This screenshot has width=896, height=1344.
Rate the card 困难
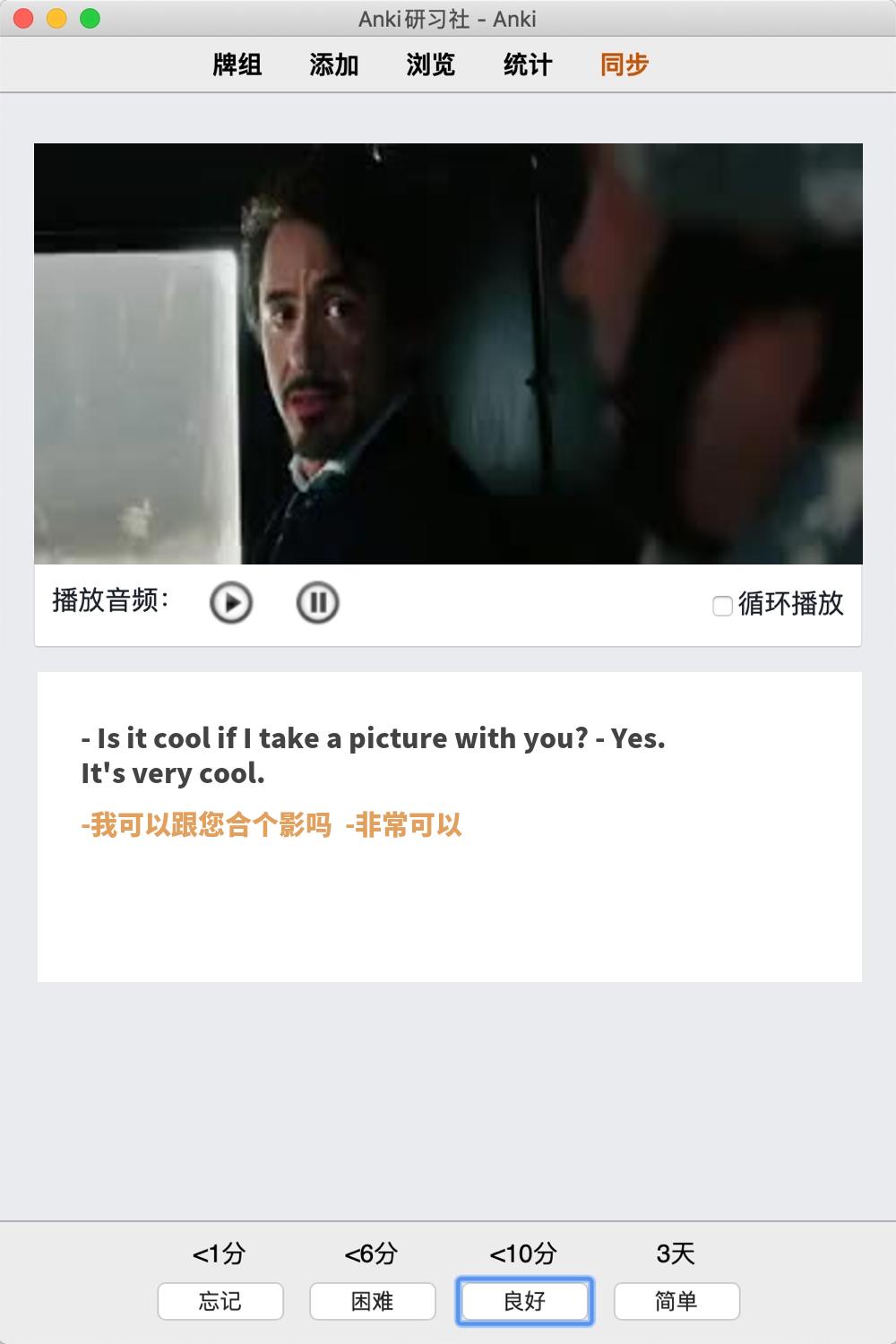click(373, 1301)
